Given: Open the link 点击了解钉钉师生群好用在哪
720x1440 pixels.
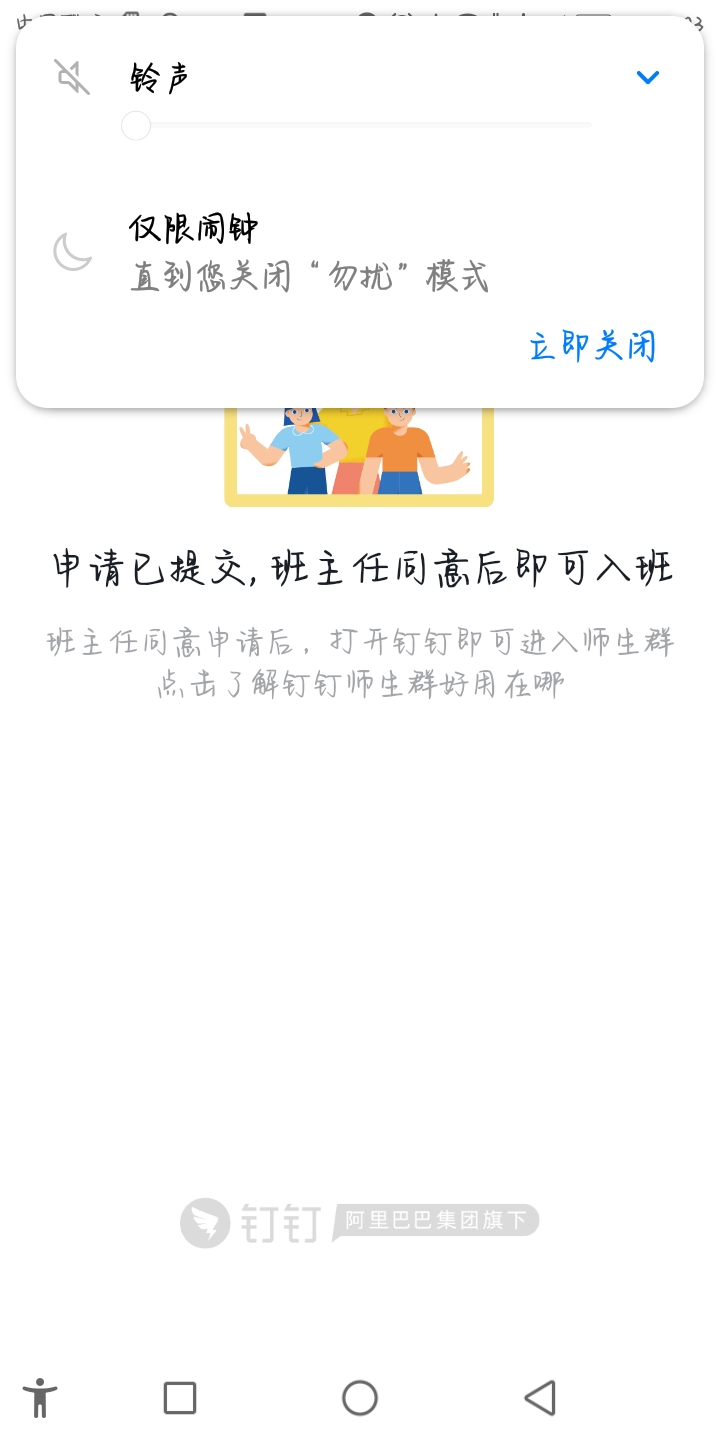Looking at the screenshot, I should pos(360,684).
